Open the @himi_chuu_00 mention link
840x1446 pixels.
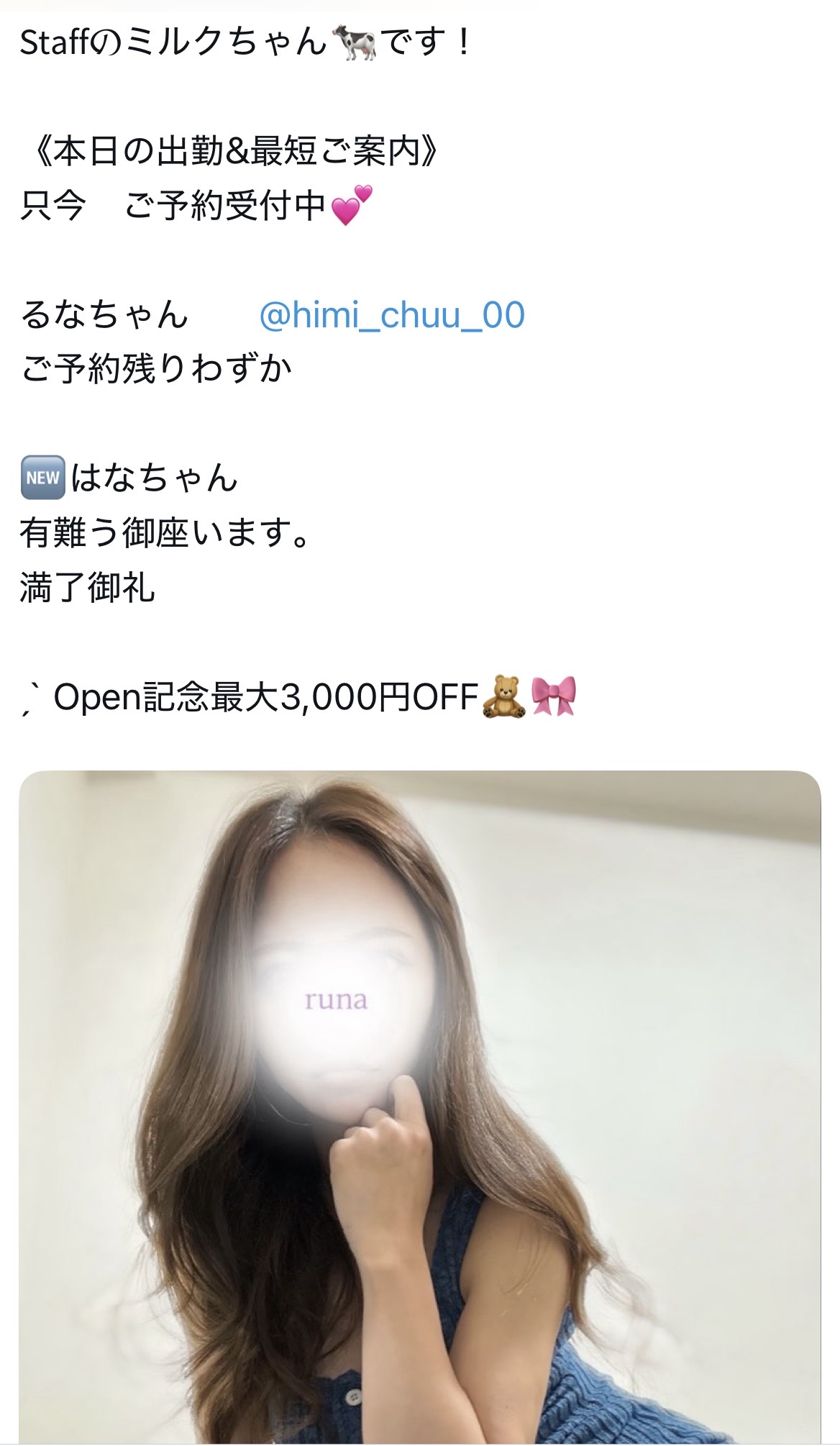[392, 315]
